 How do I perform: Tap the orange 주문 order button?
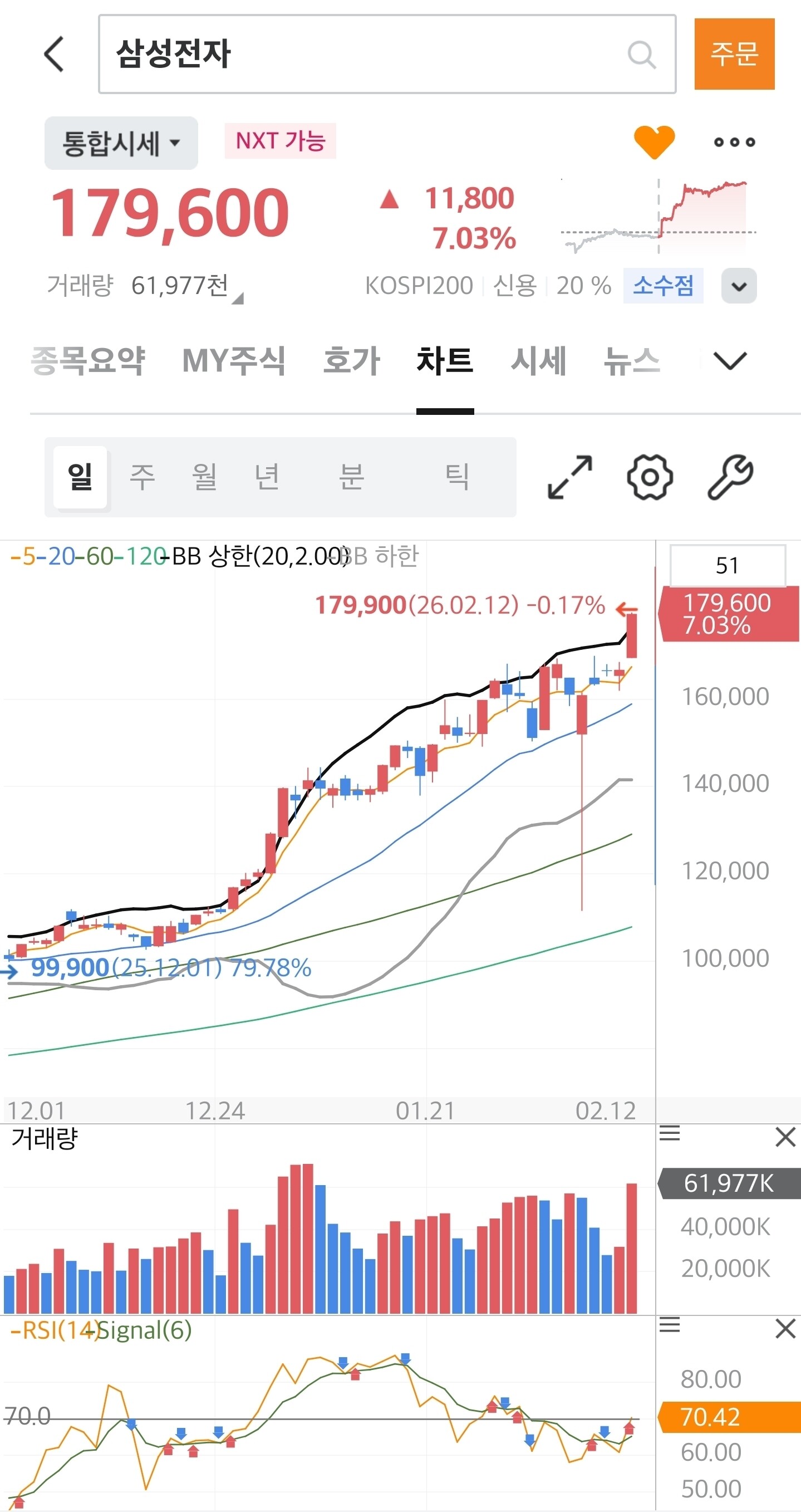[x=734, y=54]
